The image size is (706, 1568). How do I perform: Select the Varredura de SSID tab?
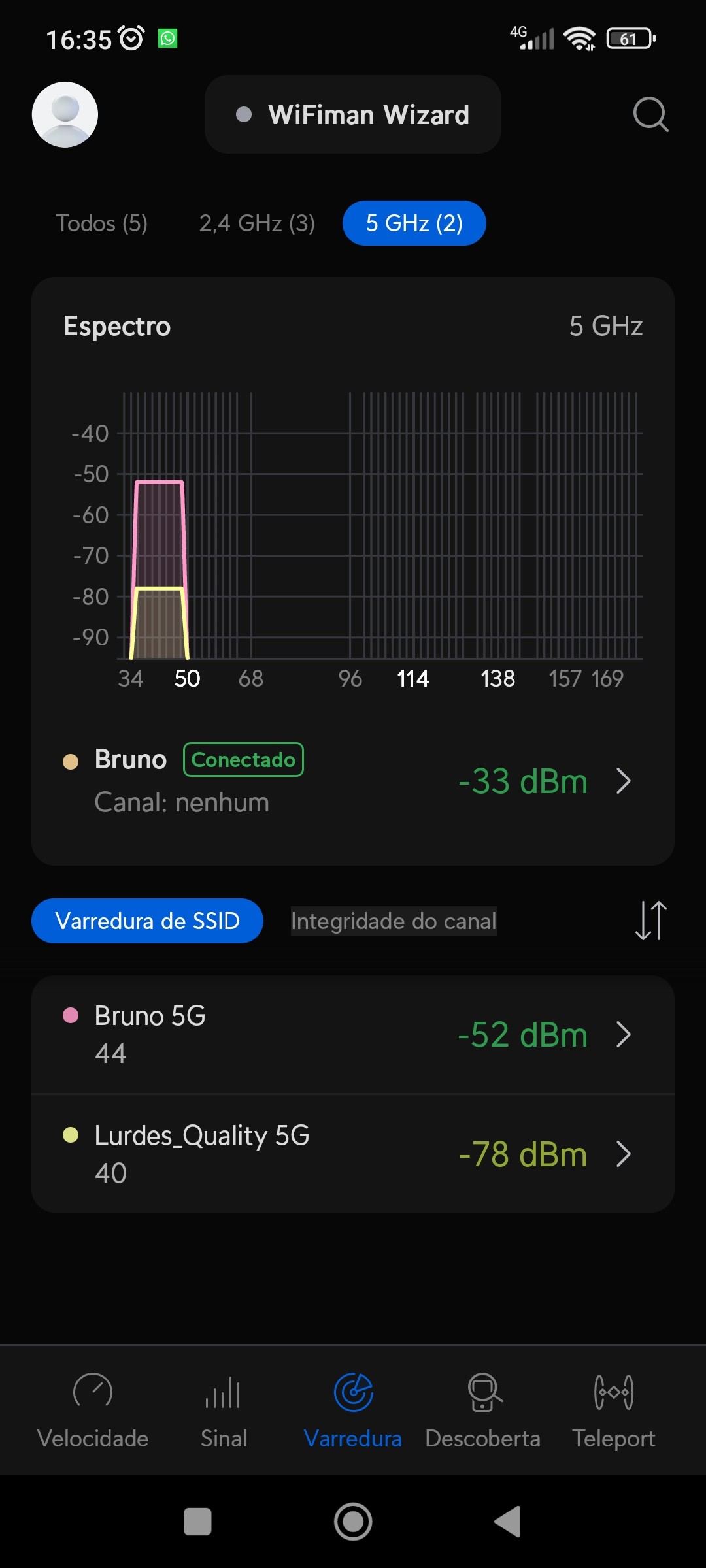(147, 921)
